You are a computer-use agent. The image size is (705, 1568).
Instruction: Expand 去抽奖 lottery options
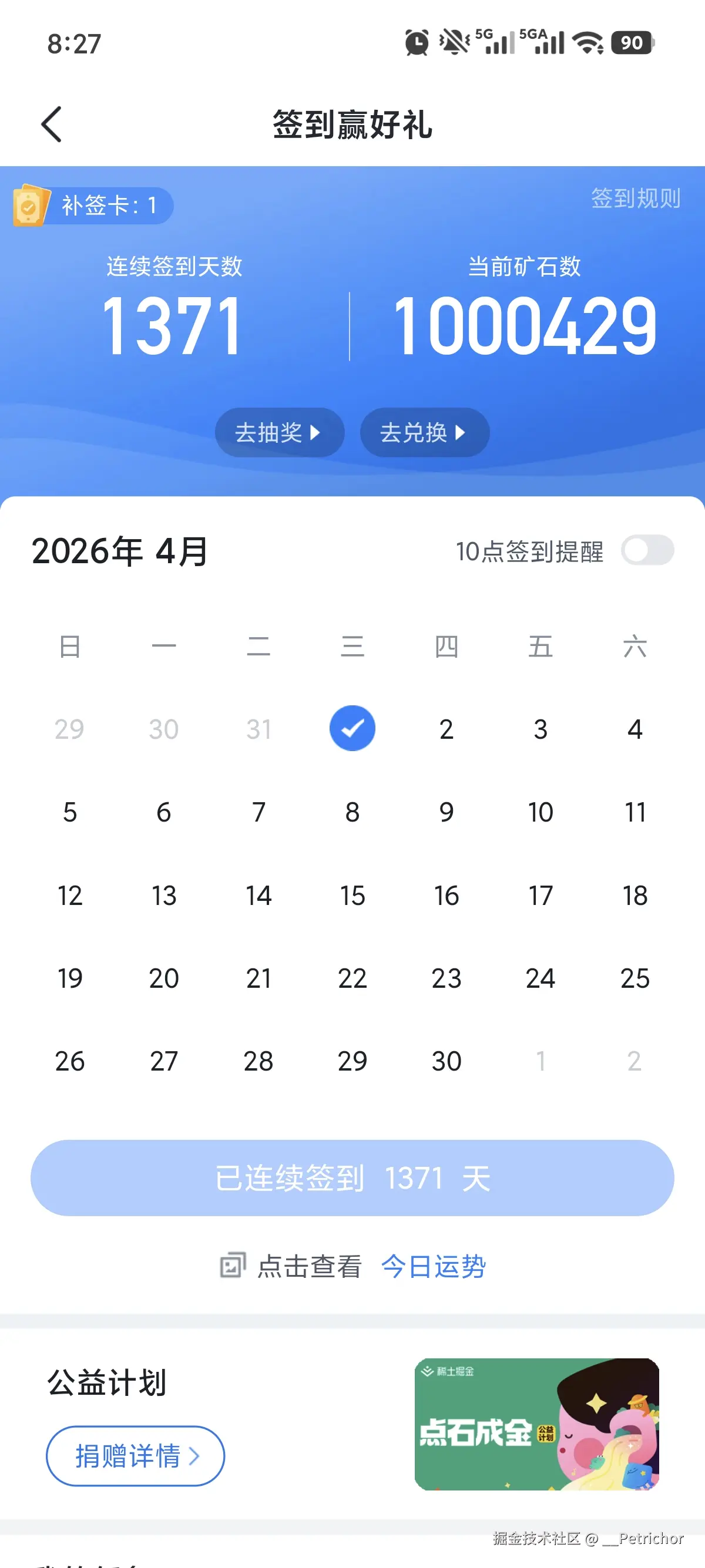point(280,432)
